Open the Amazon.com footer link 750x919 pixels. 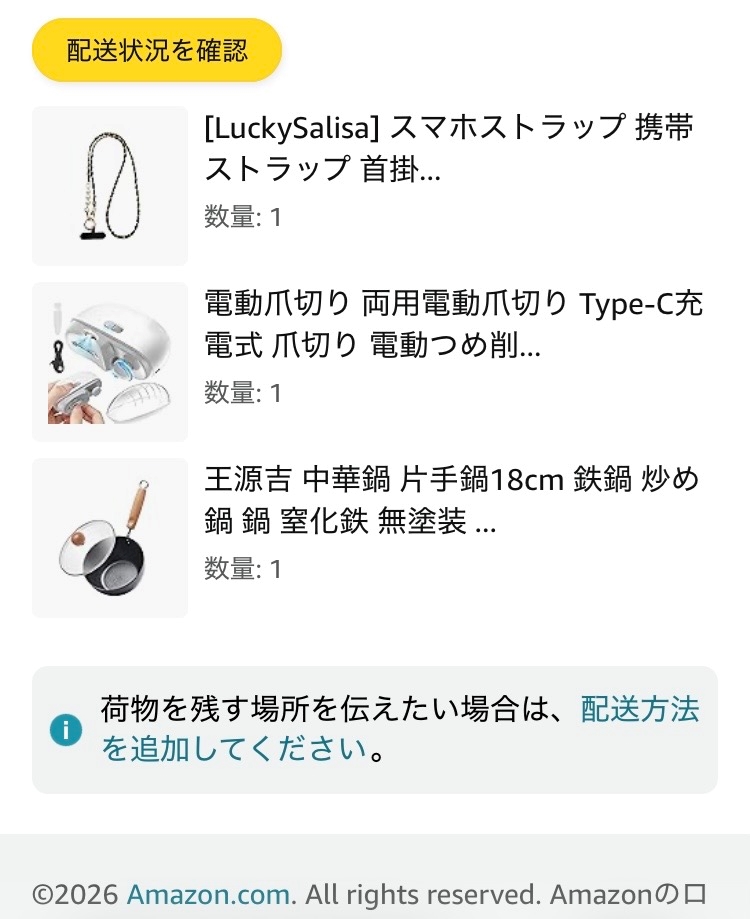pyautogui.click(x=208, y=894)
